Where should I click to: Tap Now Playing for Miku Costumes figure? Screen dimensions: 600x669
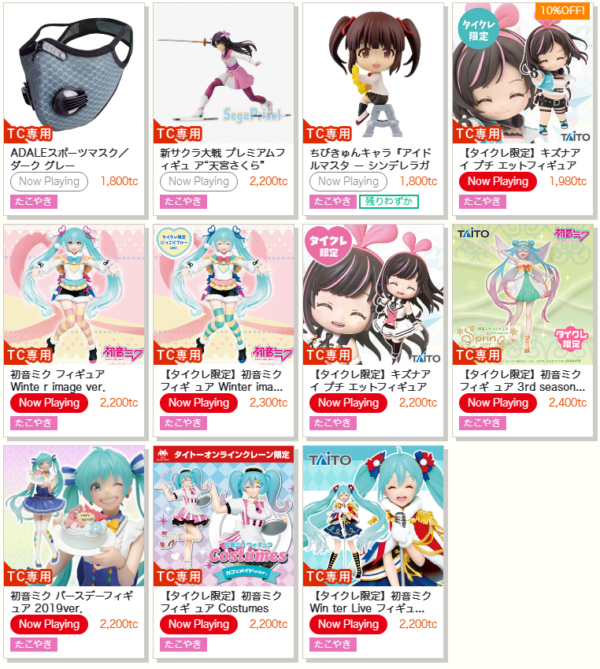(197, 624)
